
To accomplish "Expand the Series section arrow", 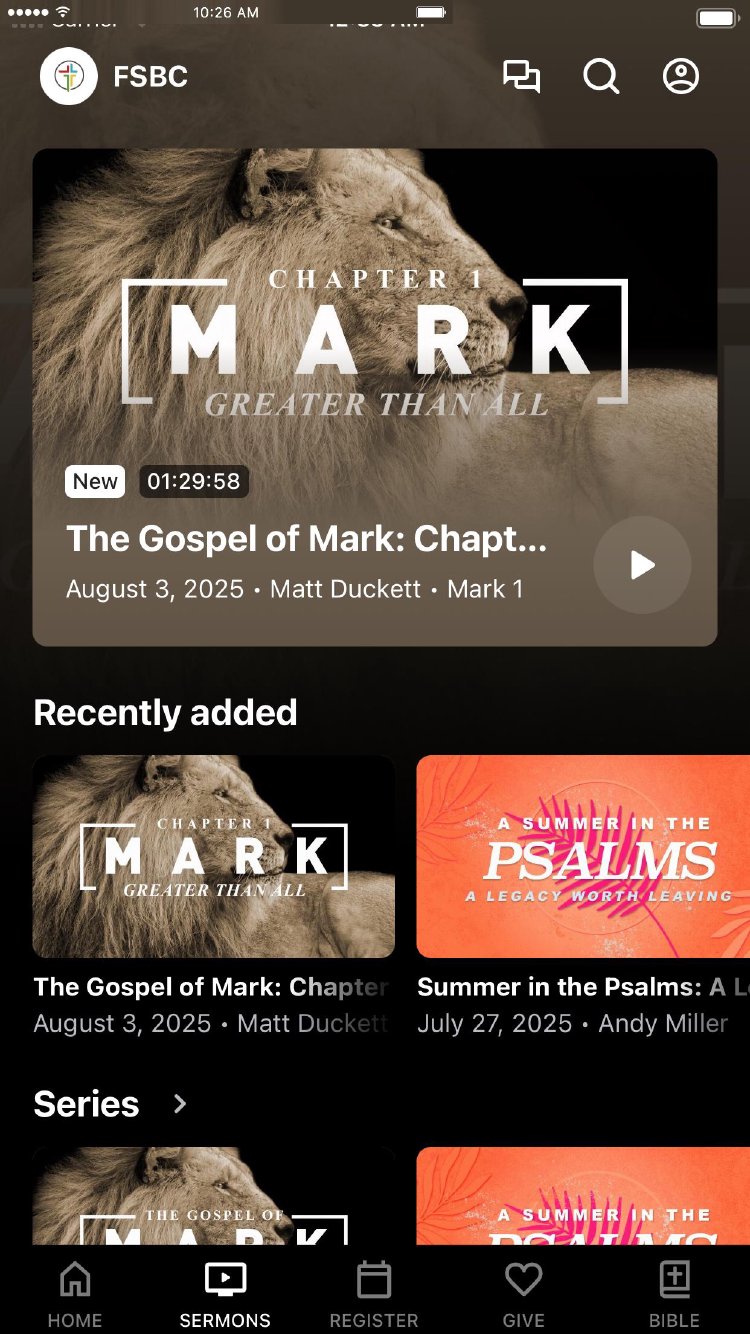I will pyautogui.click(x=180, y=1104).
